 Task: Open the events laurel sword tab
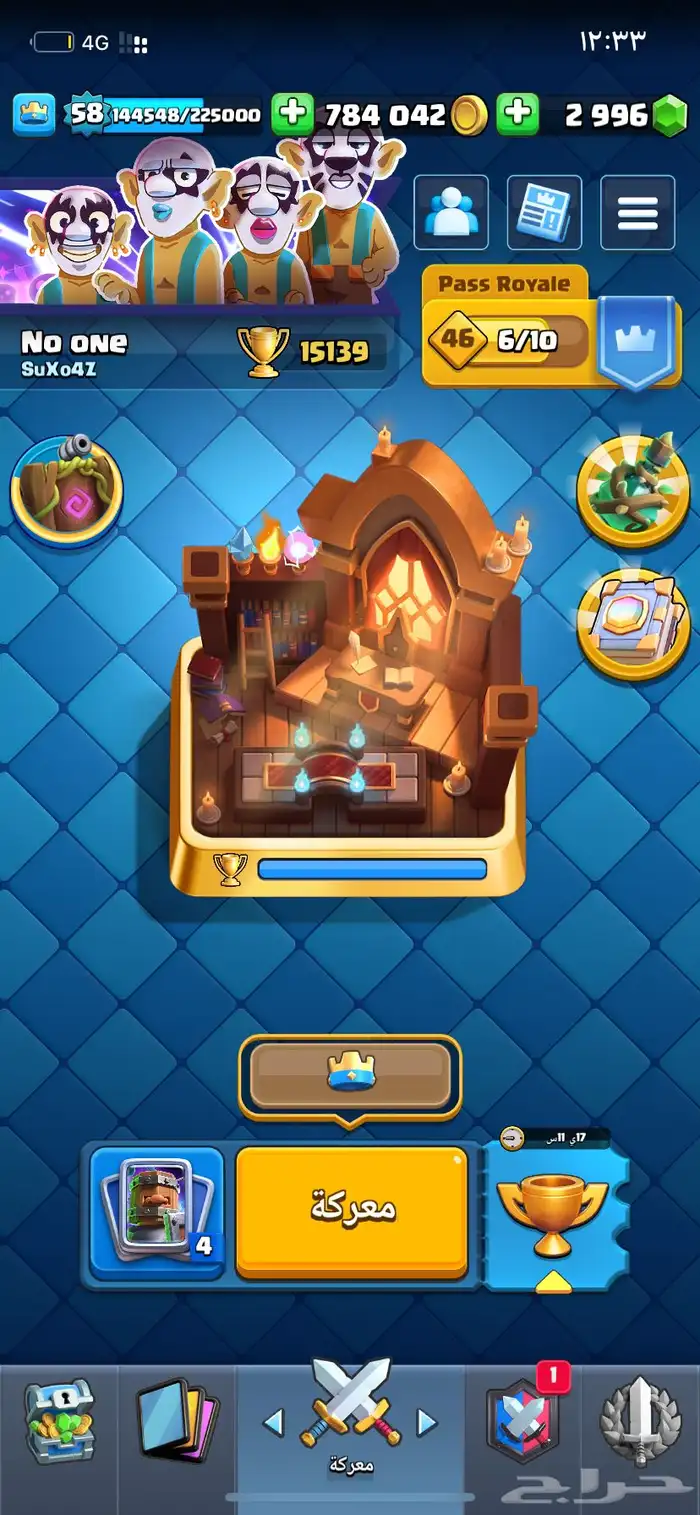tap(640, 1422)
